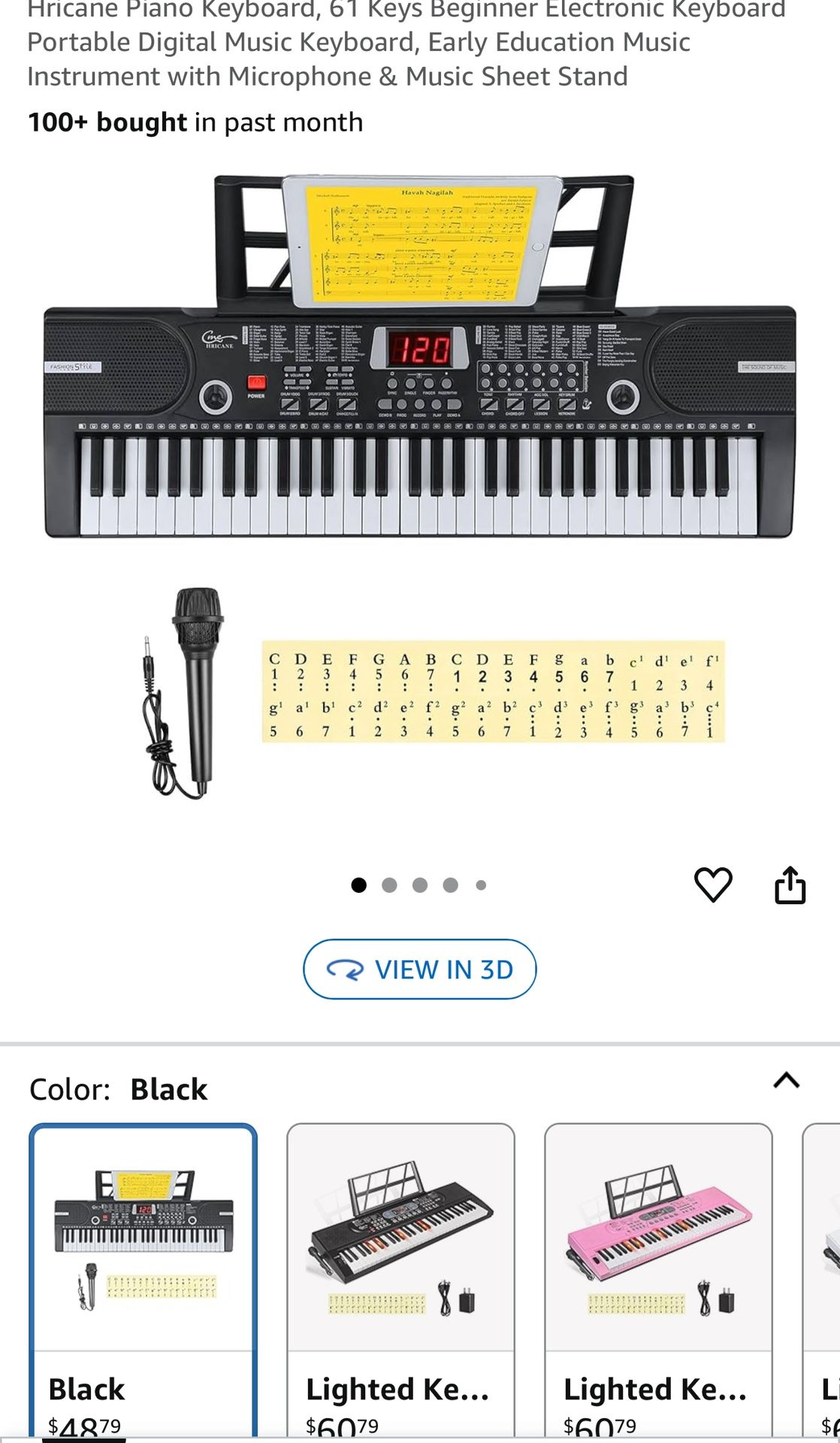Choose the black Lighted Keys variant
The height and width of the screenshot is (1443, 840).
400,1278
